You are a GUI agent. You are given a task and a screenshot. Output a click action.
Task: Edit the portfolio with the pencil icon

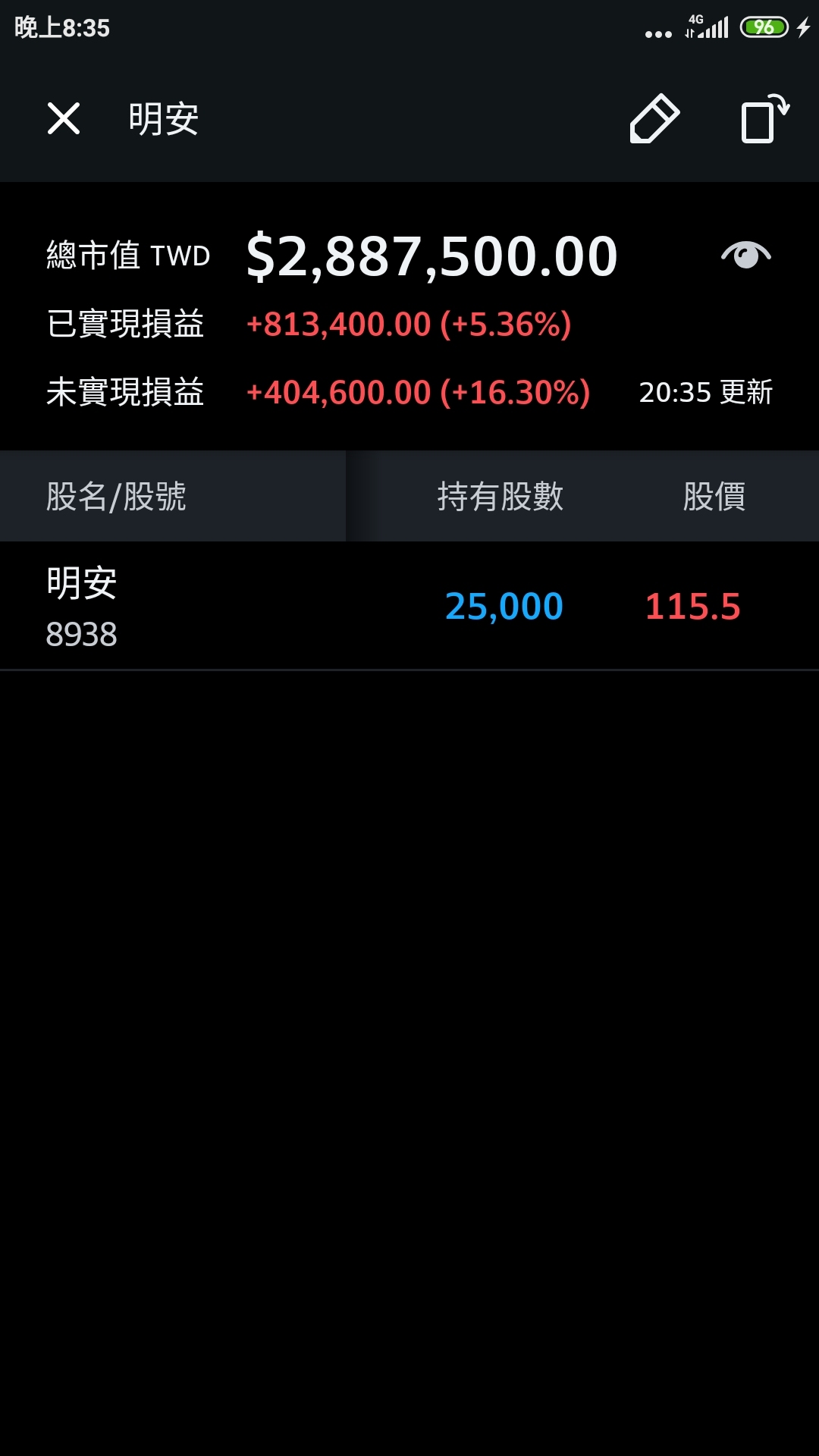click(x=654, y=119)
